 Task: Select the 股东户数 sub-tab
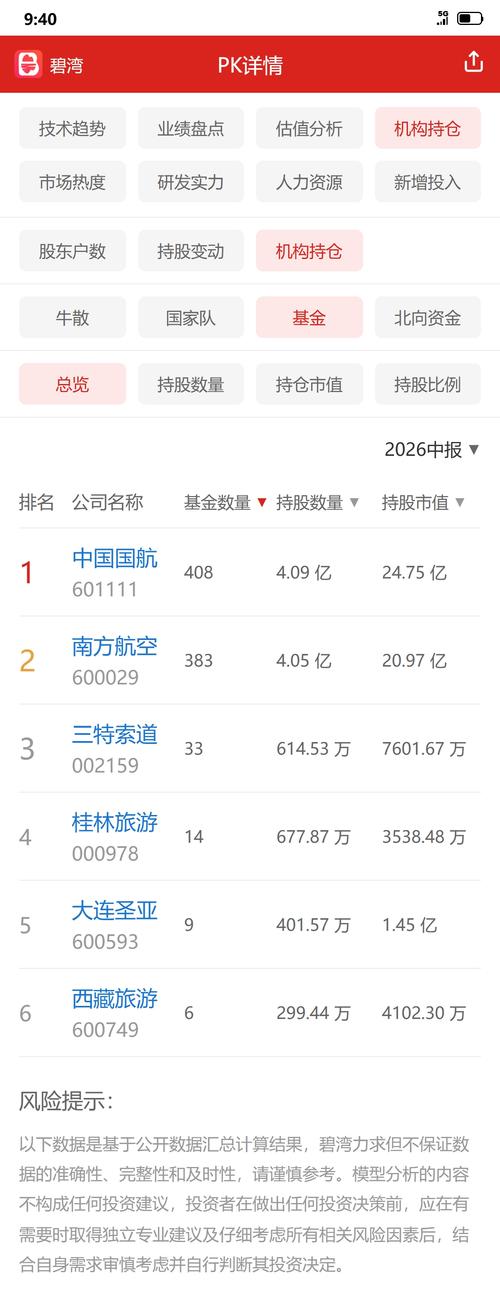pyautogui.click(x=72, y=251)
